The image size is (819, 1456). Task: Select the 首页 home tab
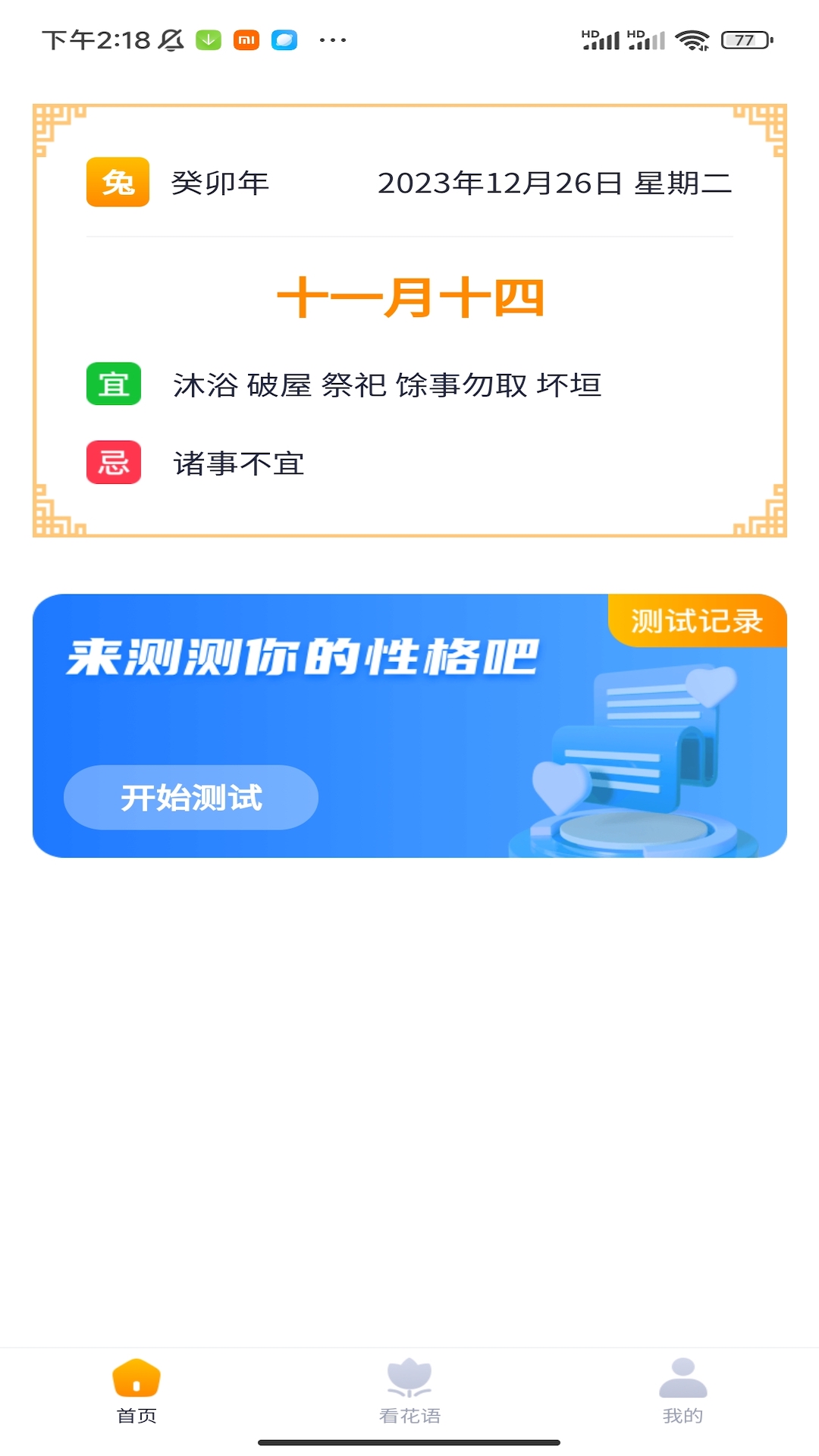(x=136, y=1392)
